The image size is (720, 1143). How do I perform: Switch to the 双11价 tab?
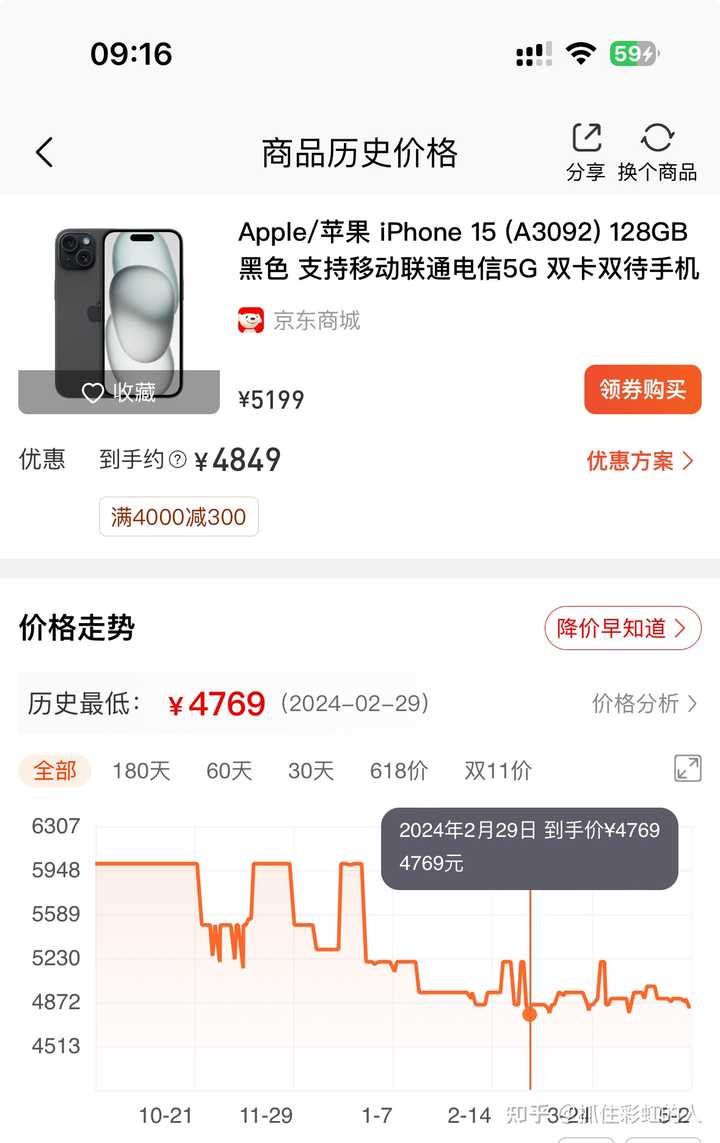click(500, 770)
